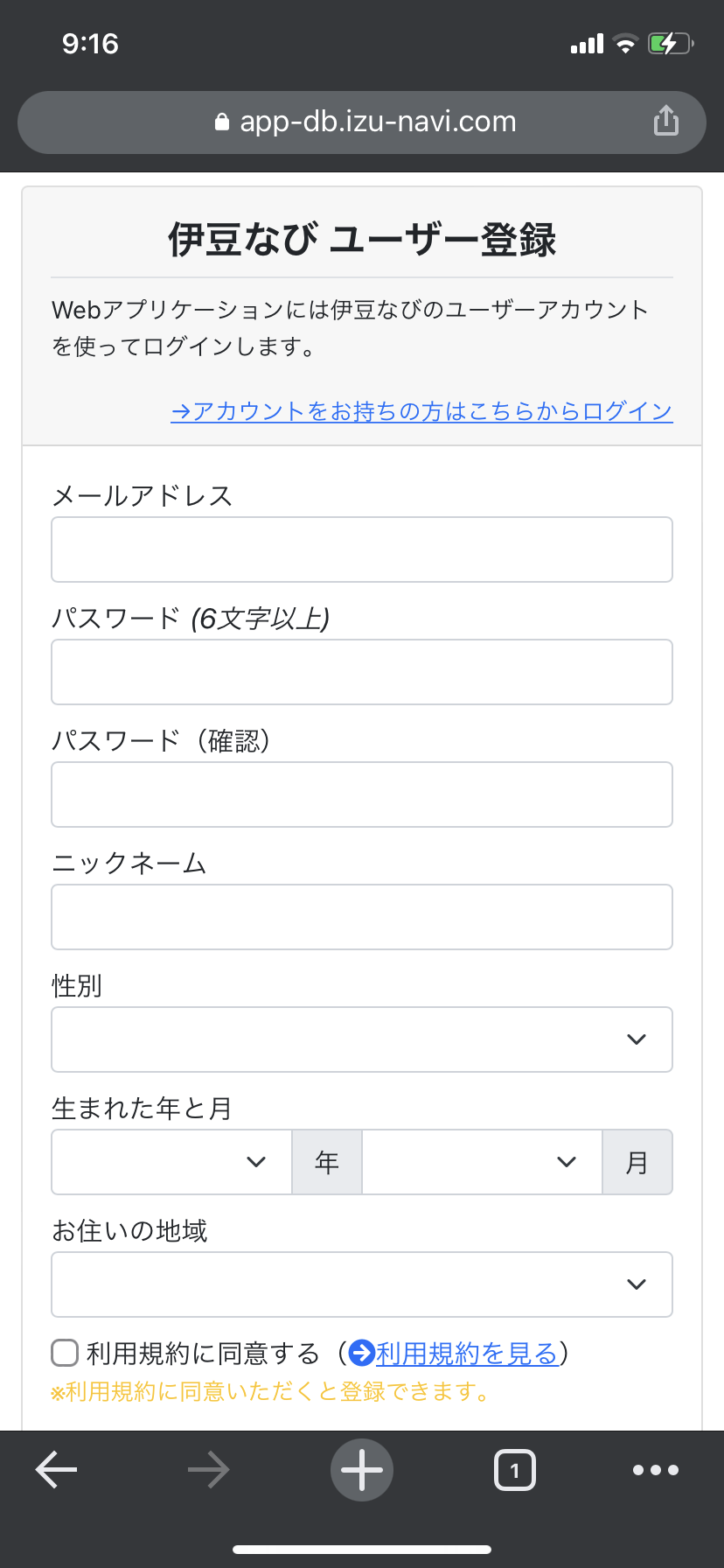This screenshot has width=724, height=1568.
Task: Expand the お住いの地域 dropdown
Action: pos(362,1284)
